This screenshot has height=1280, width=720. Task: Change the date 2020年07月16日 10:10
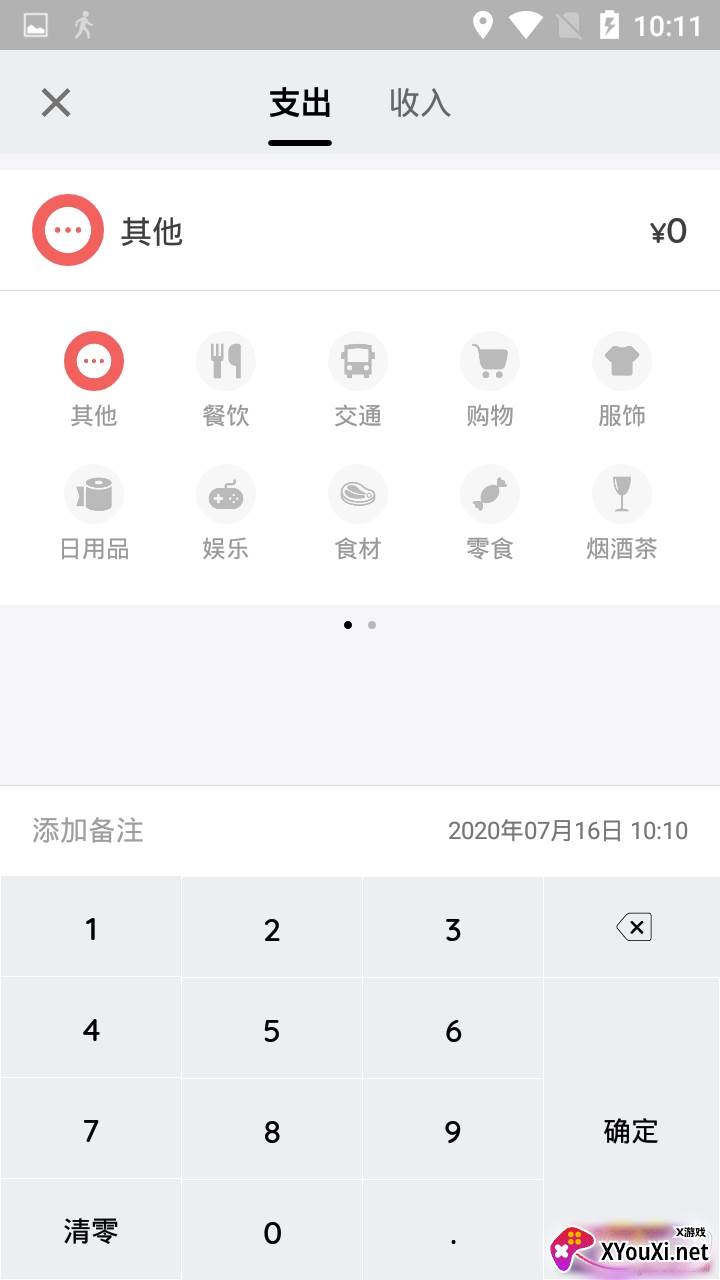567,830
